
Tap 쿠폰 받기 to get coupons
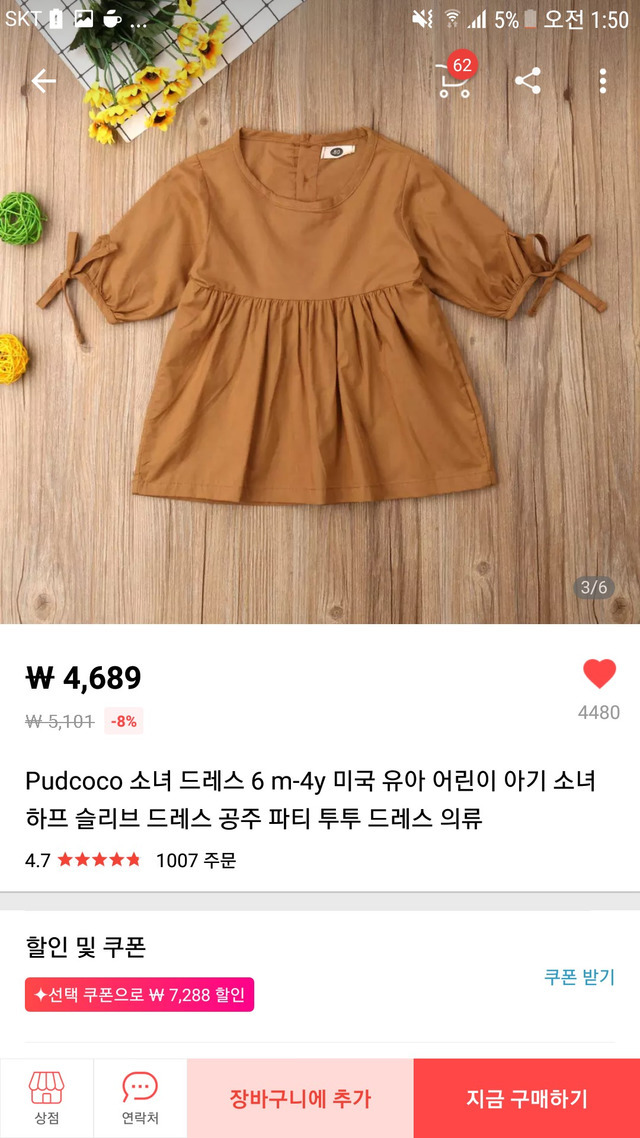tap(579, 977)
